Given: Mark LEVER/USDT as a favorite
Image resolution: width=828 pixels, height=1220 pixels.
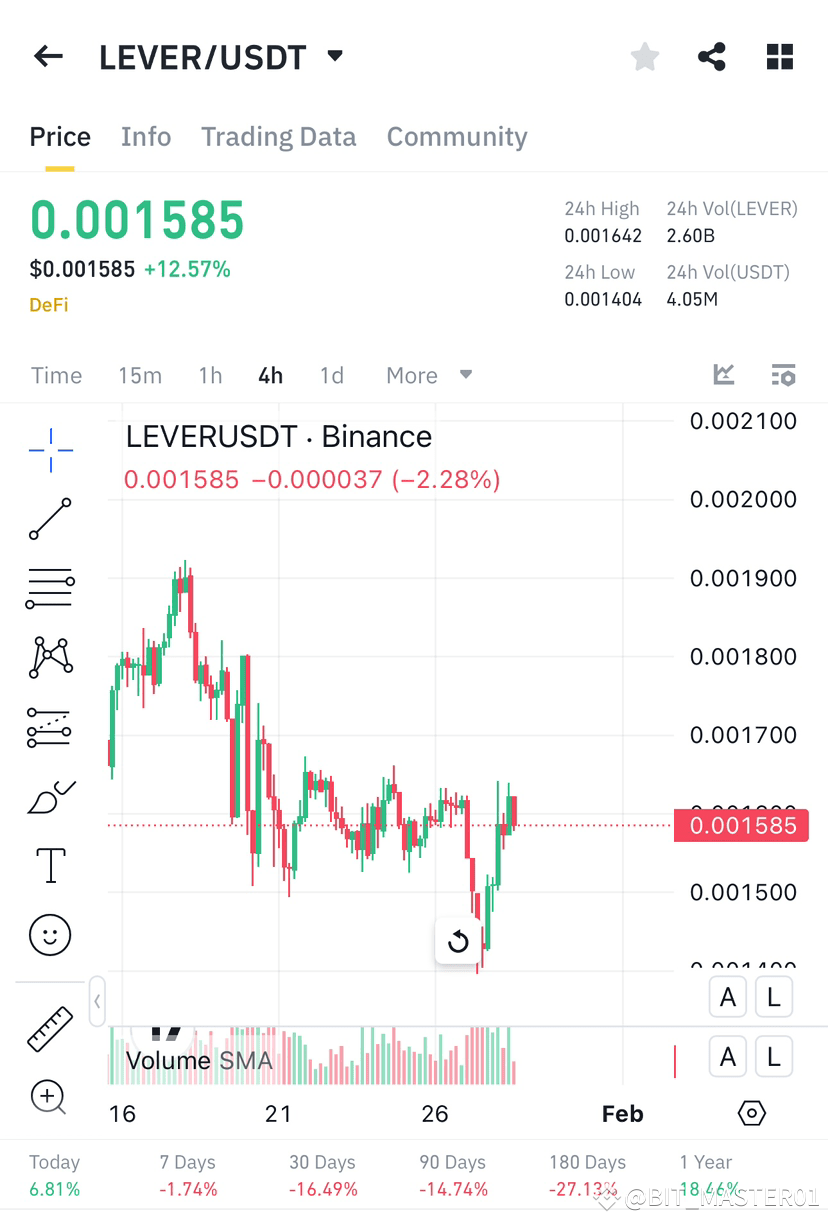Looking at the screenshot, I should (645, 56).
